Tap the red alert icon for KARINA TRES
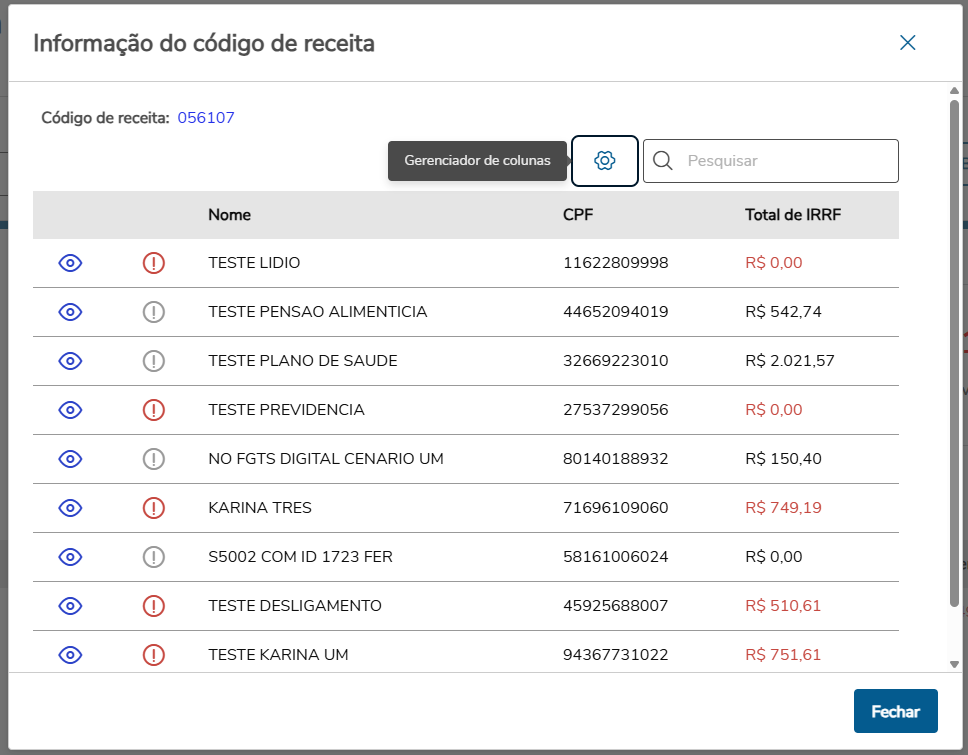 153,508
